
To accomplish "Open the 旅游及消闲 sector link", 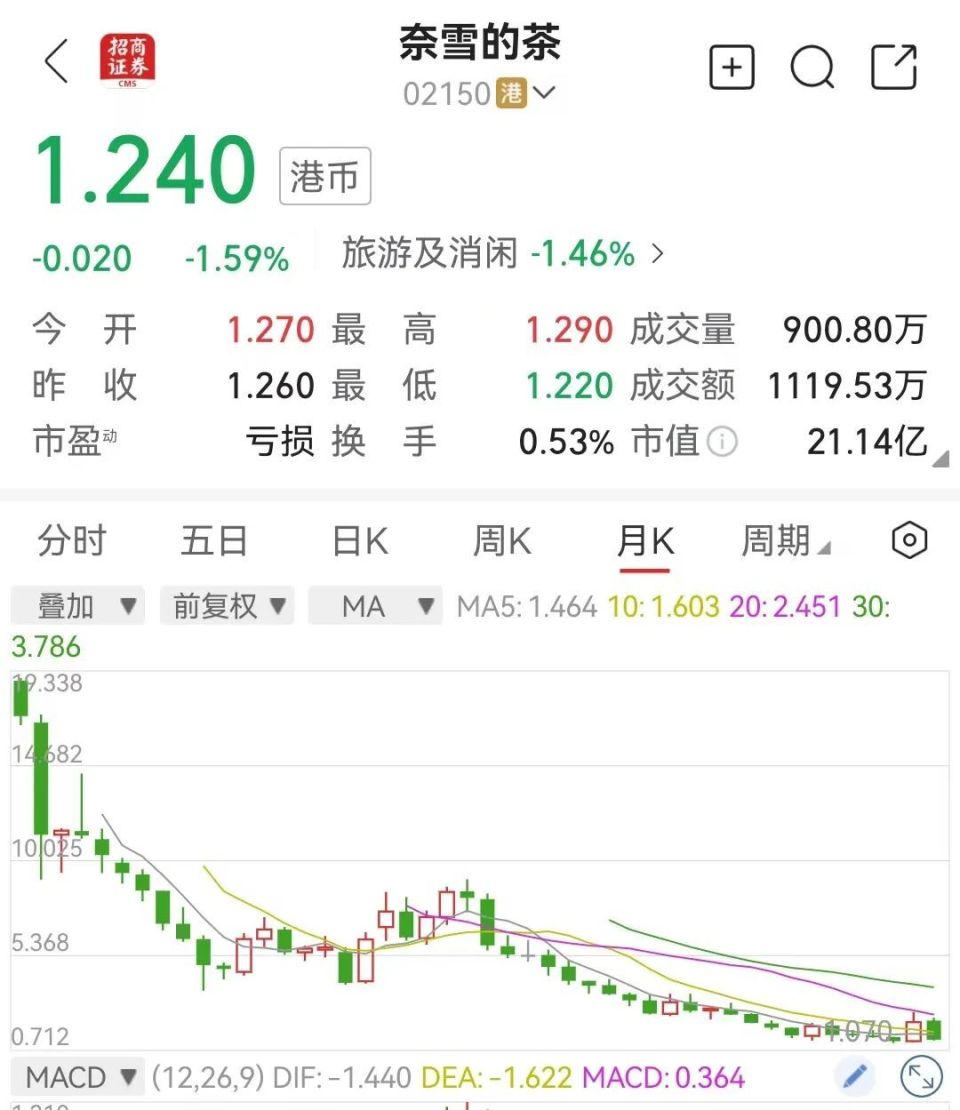I will (x=502, y=254).
